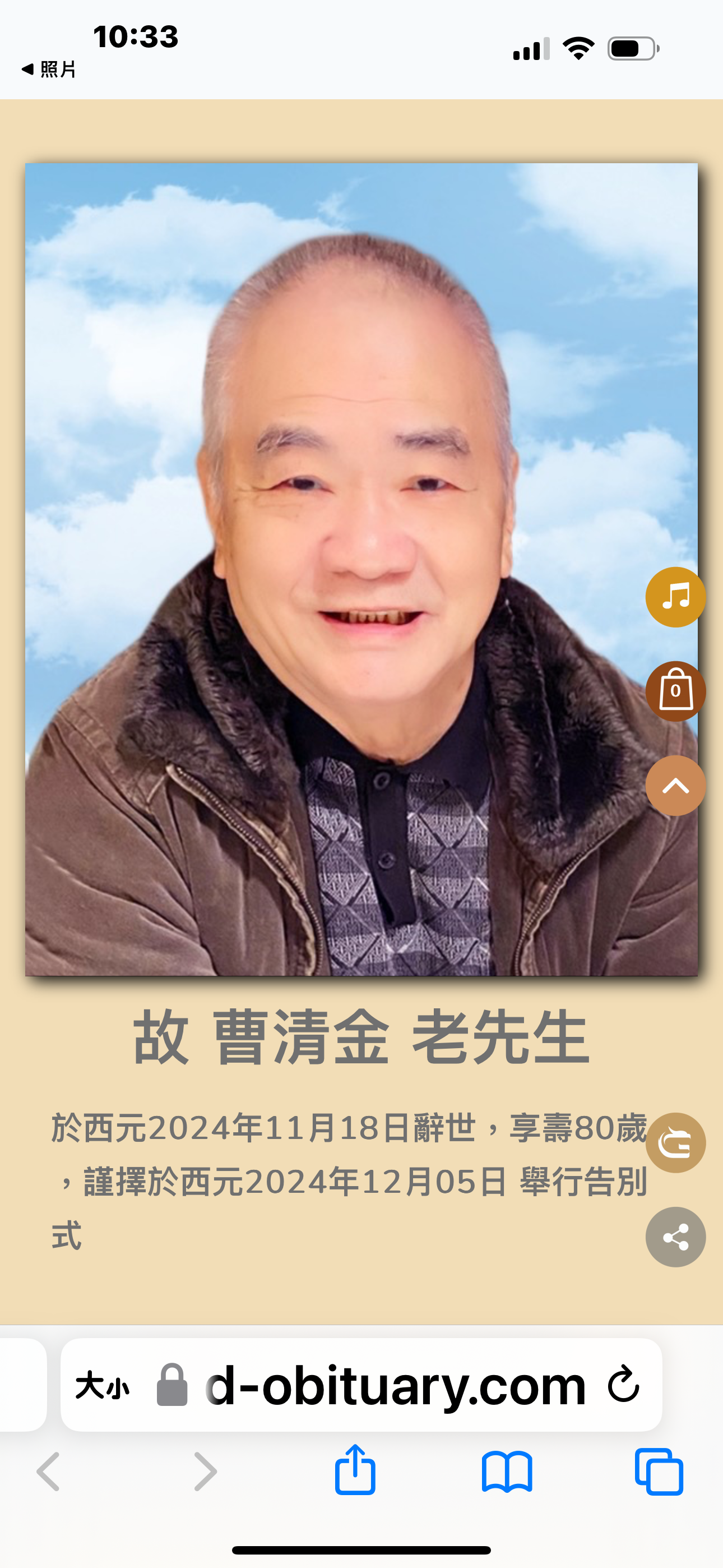
Task: Return to the 照片 app
Action: 49,70
